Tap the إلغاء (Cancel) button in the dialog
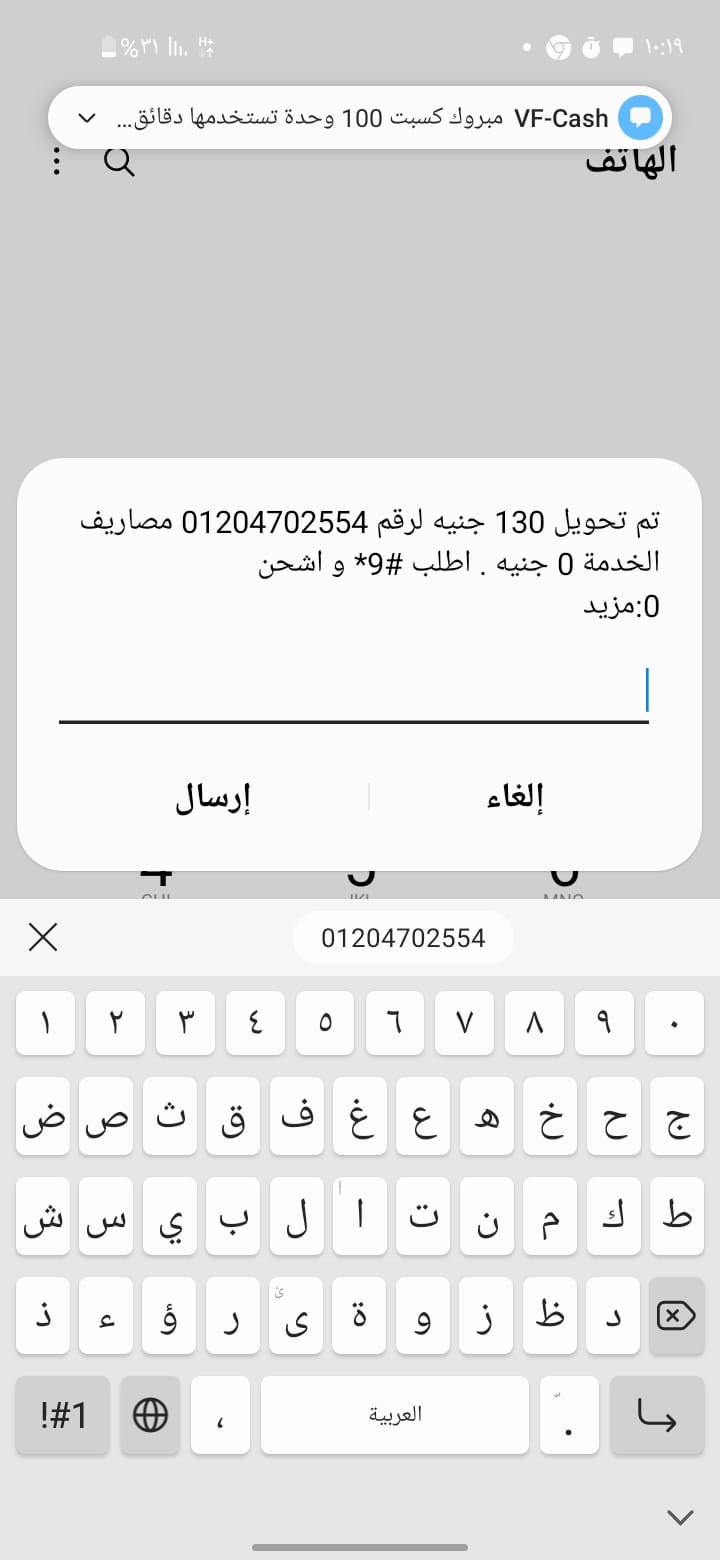Screen dimensions: 720x1560 pos(515,797)
